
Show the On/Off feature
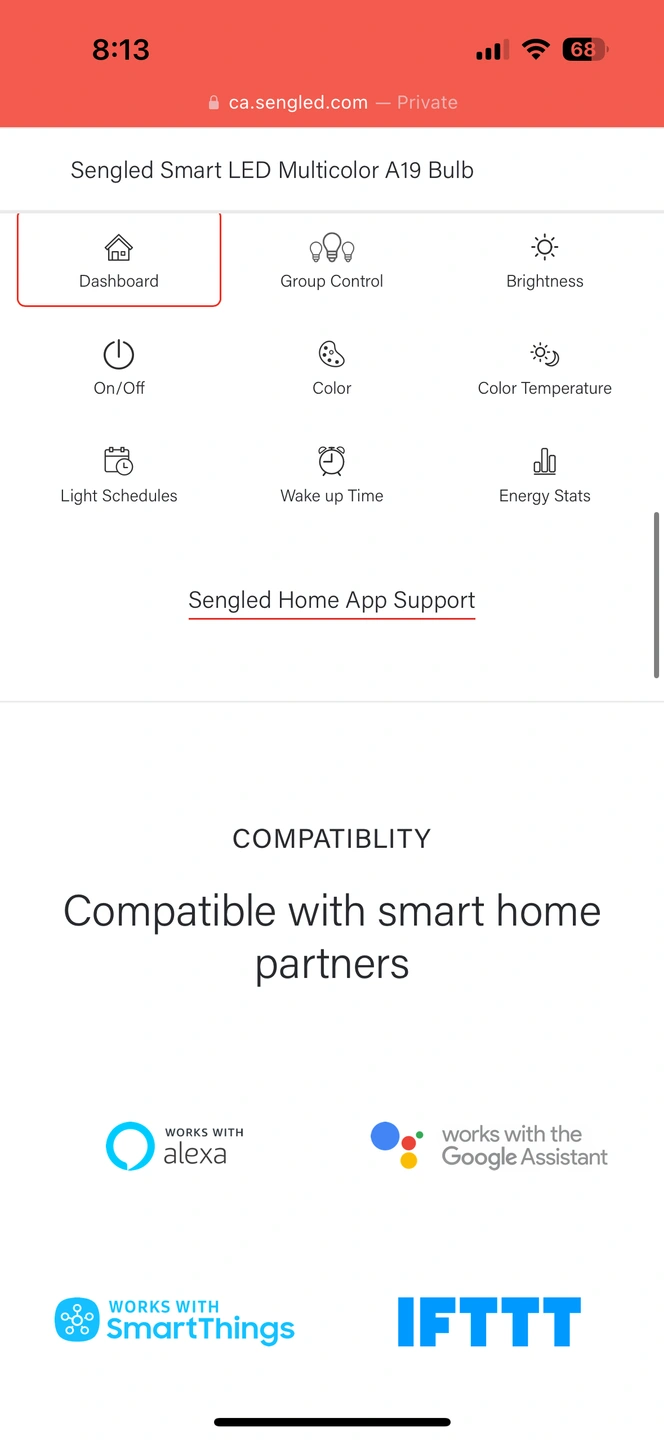tap(119, 369)
